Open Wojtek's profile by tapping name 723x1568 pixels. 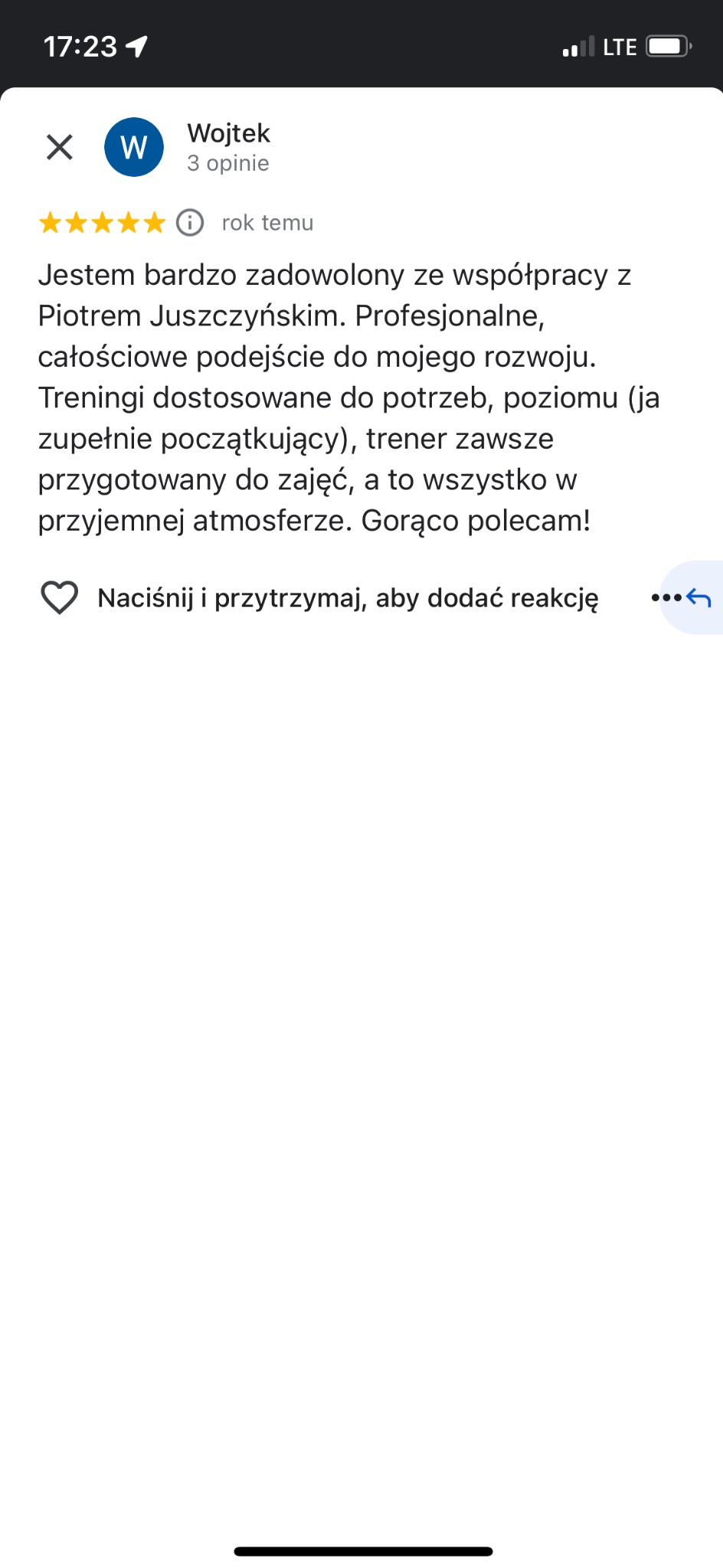point(228,133)
